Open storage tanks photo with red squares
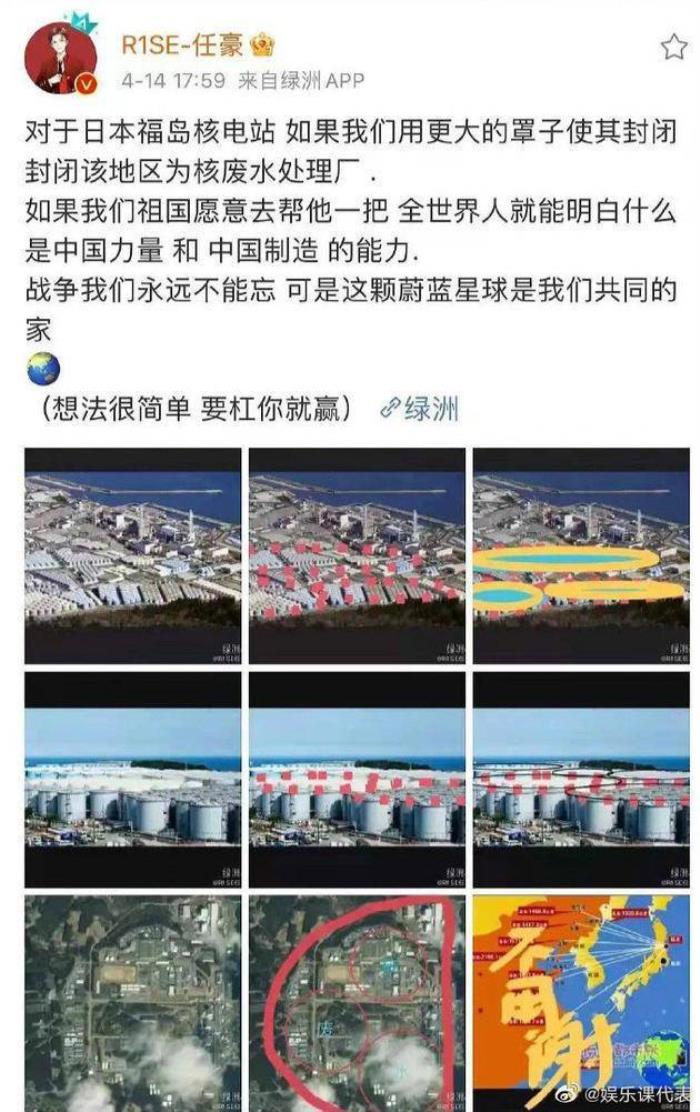 click(357, 779)
